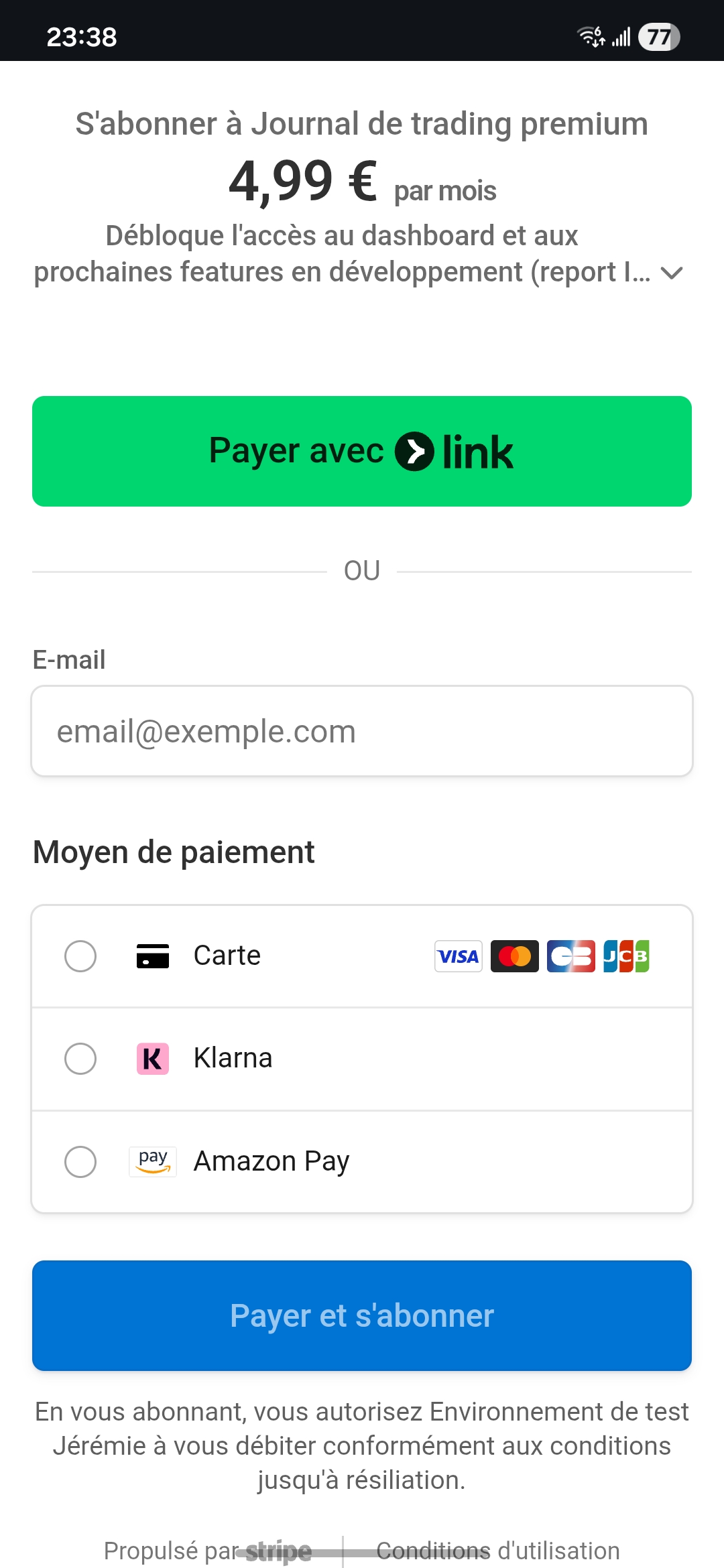This screenshot has width=724, height=1568.
Task: Open Conditions d'utilisation link
Action: coord(497,1551)
